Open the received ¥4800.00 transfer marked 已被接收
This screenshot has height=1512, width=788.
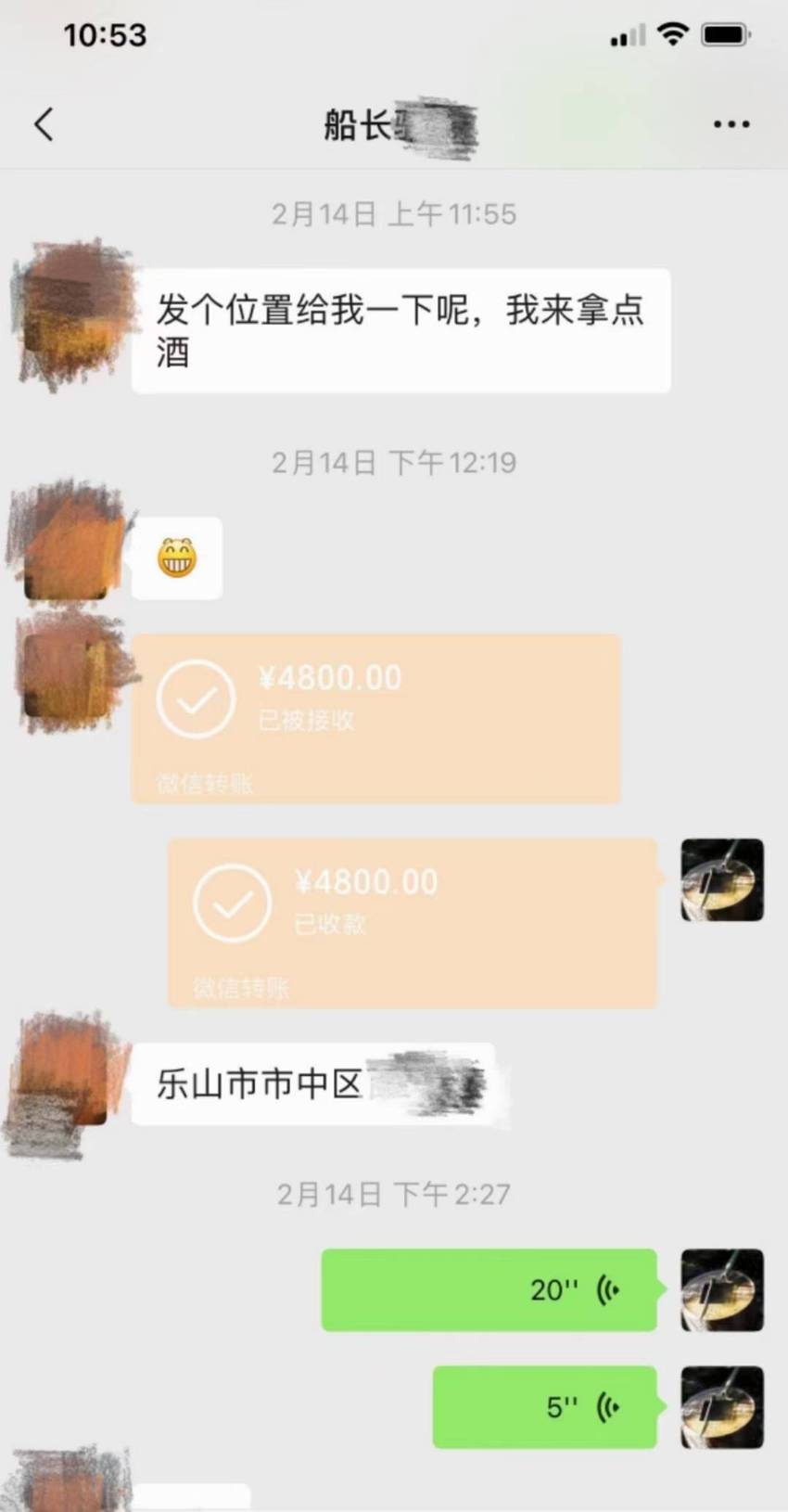(375, 719)
